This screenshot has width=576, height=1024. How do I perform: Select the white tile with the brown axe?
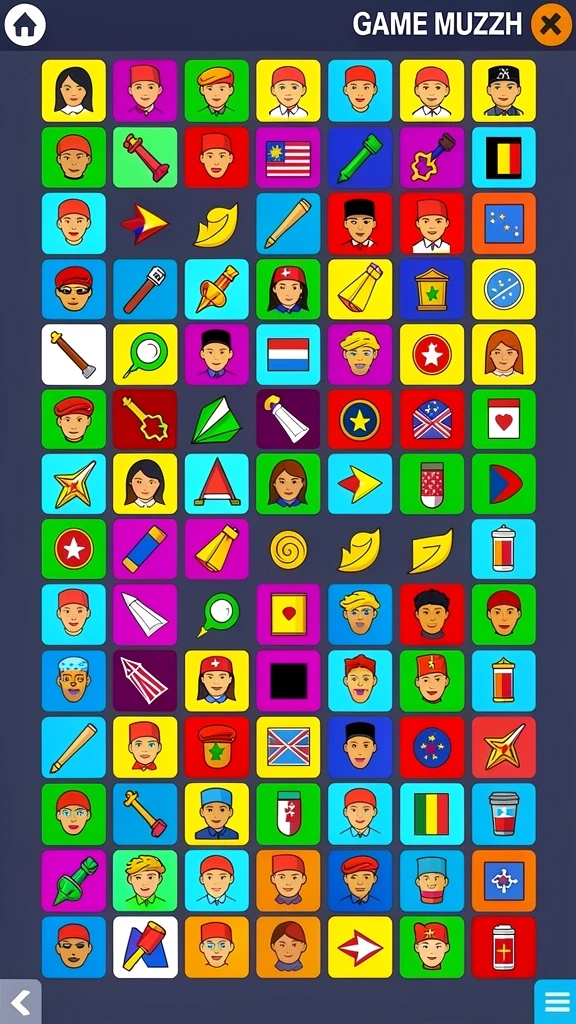(74, 355)
